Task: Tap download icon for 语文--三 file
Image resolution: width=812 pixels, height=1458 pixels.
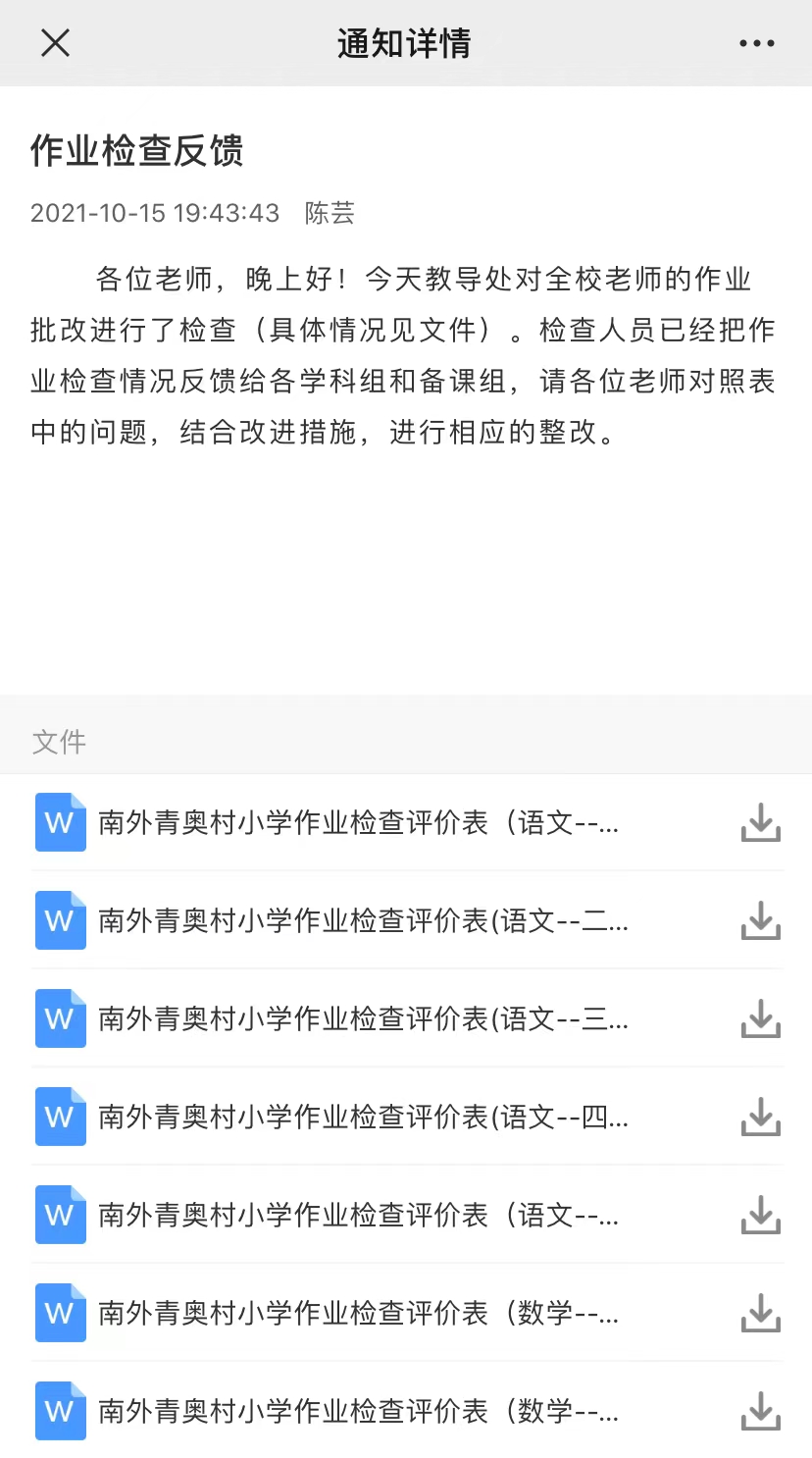Action: [x=760, y=1018]
